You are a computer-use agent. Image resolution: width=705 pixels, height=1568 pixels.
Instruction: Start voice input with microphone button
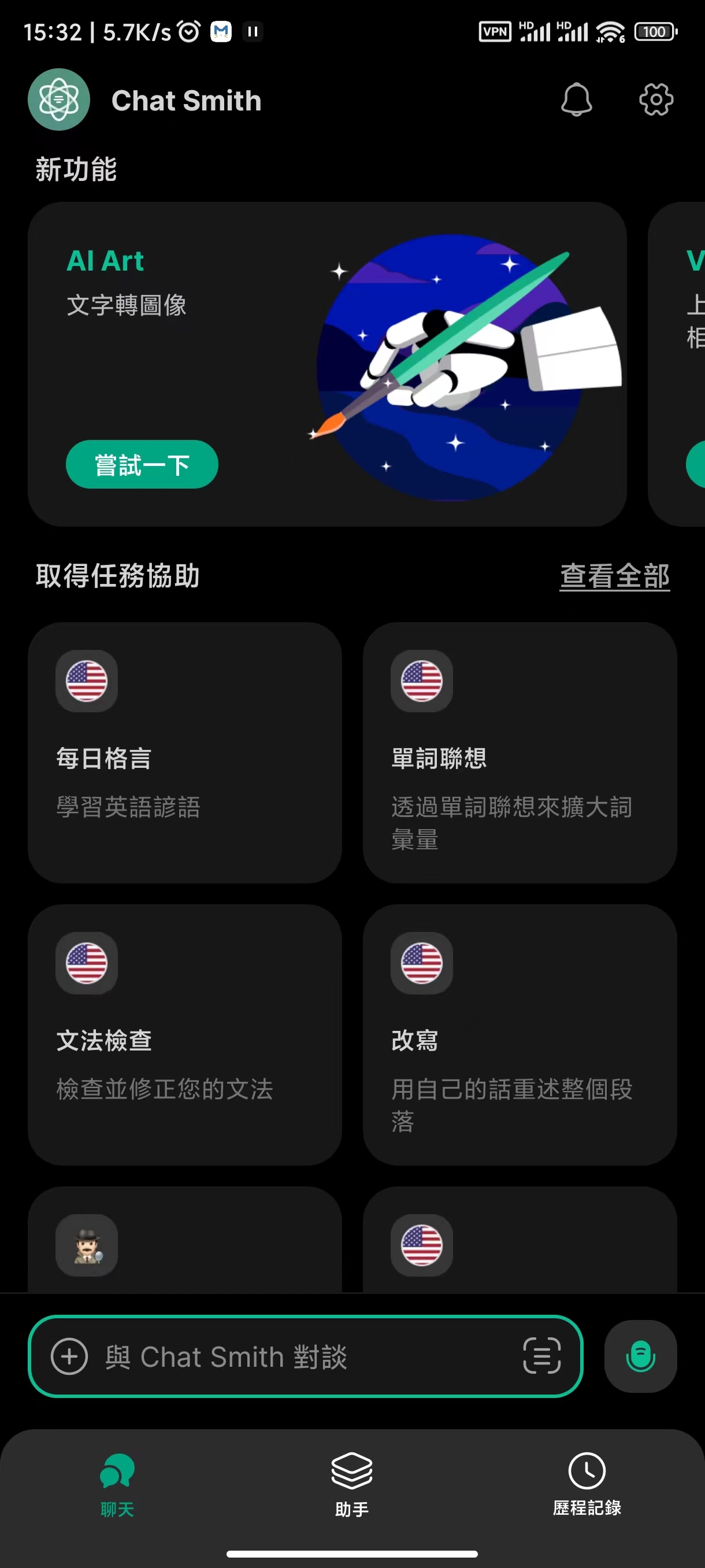point(640,1356)
